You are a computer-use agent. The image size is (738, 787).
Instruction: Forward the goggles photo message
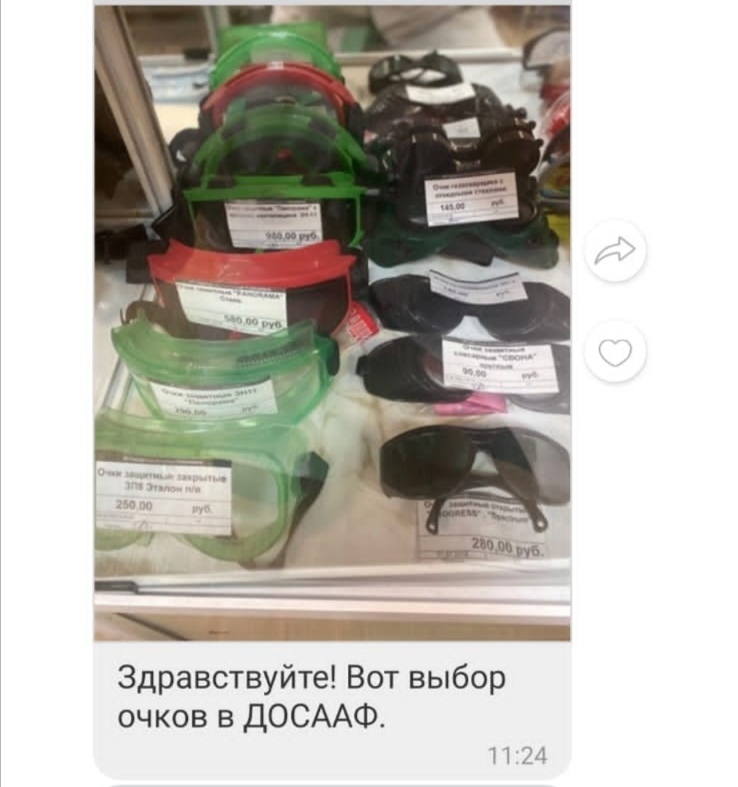coord(615,251)
